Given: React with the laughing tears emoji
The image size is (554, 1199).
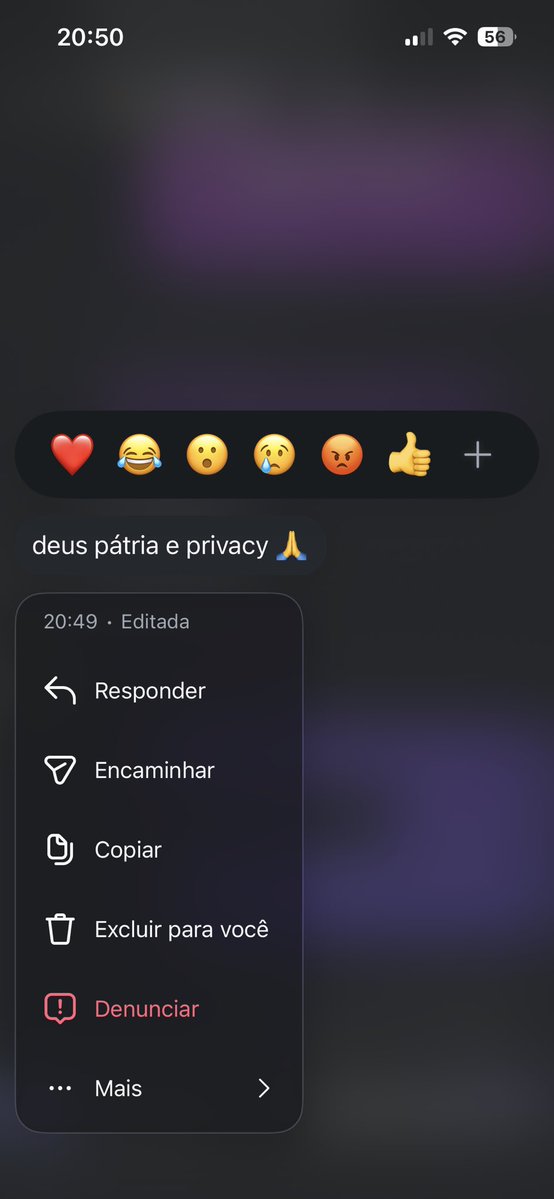Looking at the screenshot, I should pos(139,455).
